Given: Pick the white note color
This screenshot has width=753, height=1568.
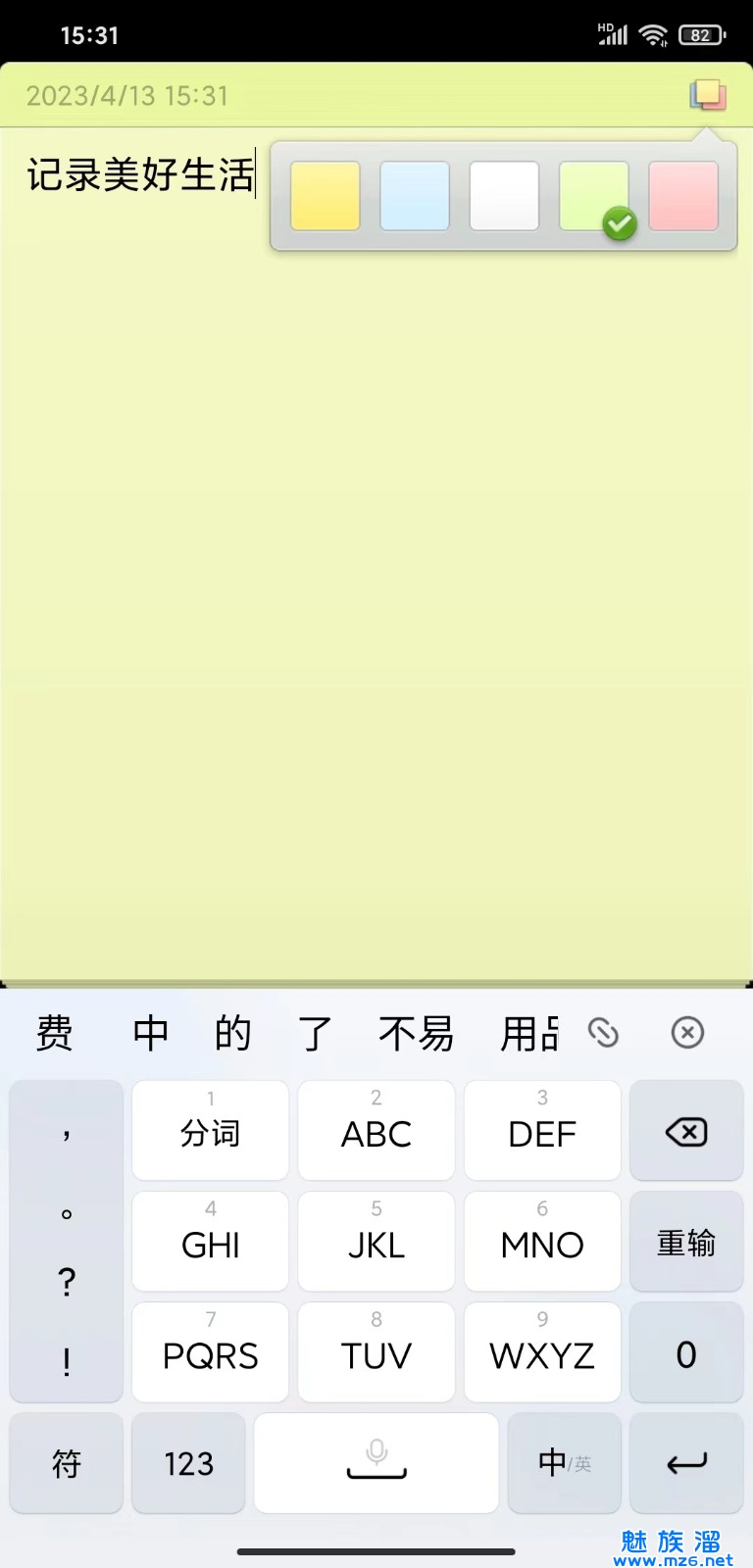Looking at the screenshot, I should tap(504, 196).
